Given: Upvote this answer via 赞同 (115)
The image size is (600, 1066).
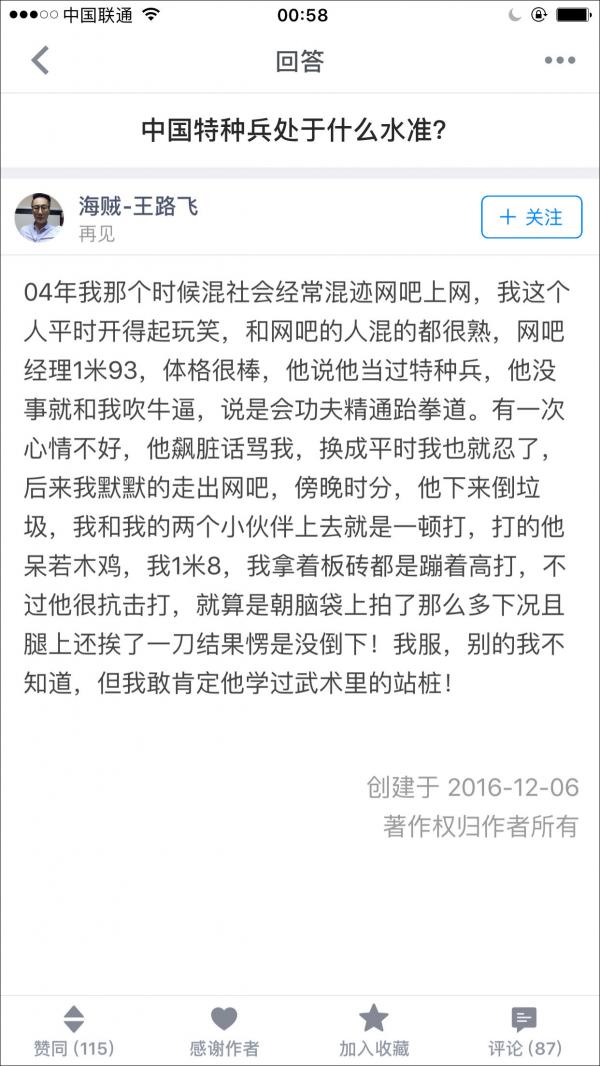Looking at the screenshot, I should [x=74, y=1030].
